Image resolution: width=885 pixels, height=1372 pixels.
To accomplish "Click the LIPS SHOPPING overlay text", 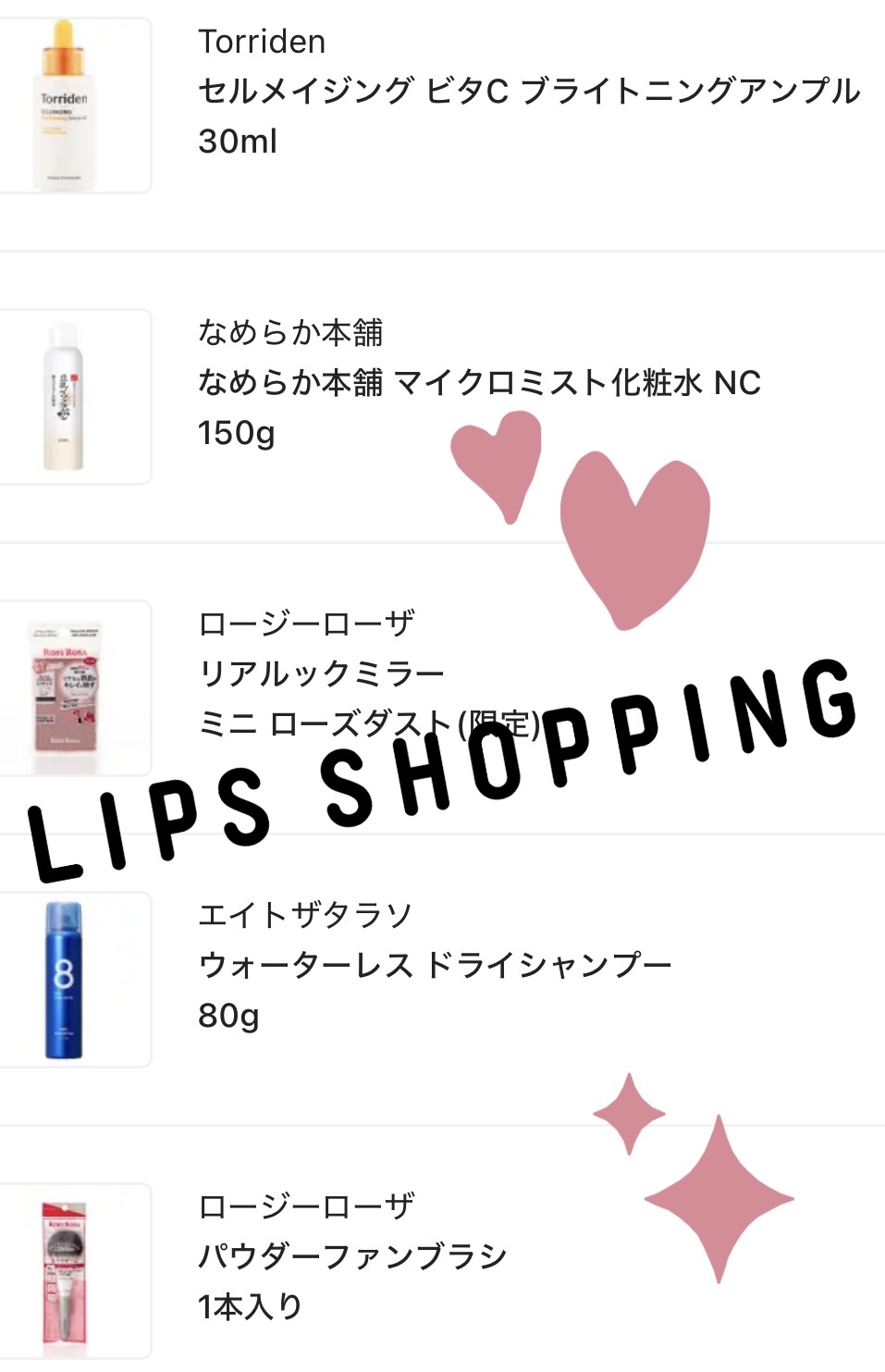I will coord(444,791).
